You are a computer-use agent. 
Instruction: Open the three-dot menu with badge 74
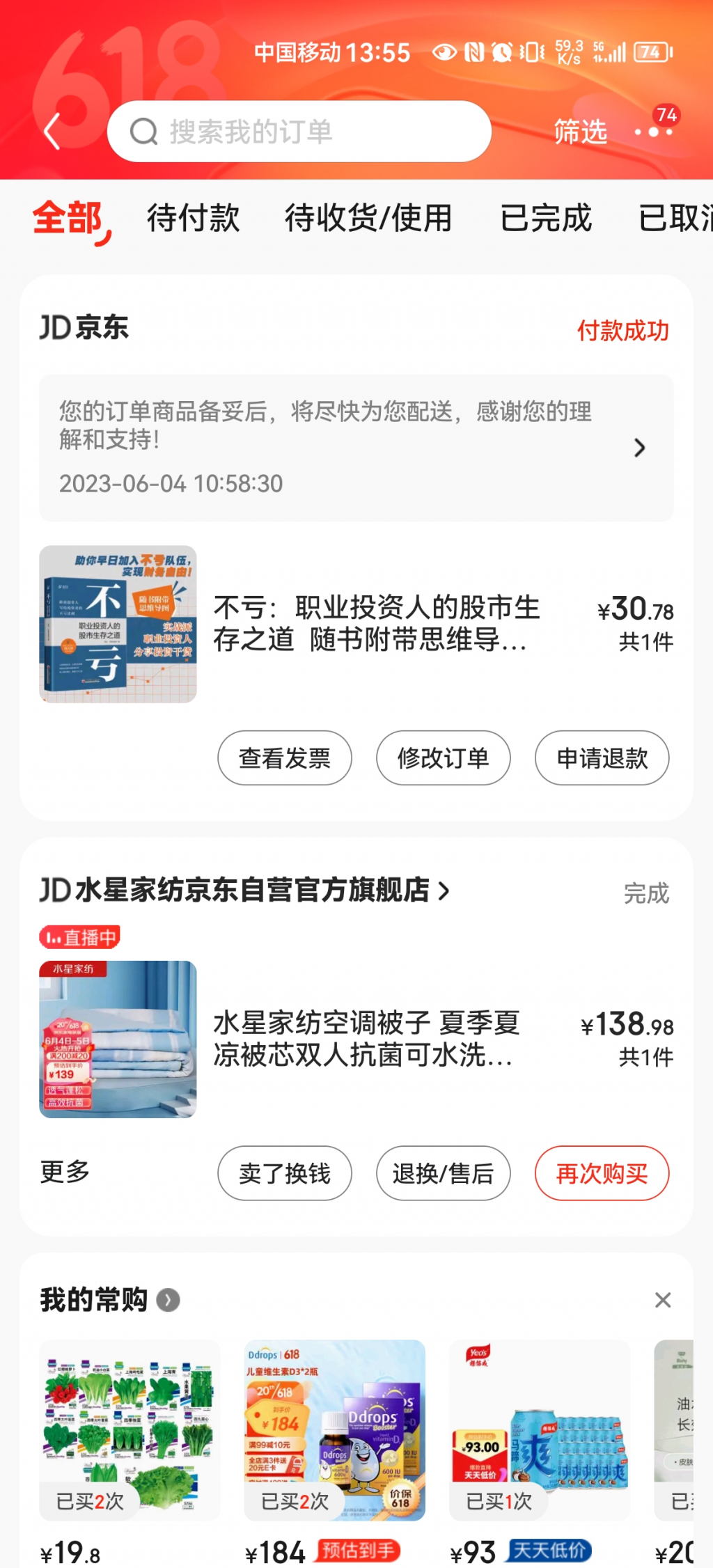(x=654, y=131)
